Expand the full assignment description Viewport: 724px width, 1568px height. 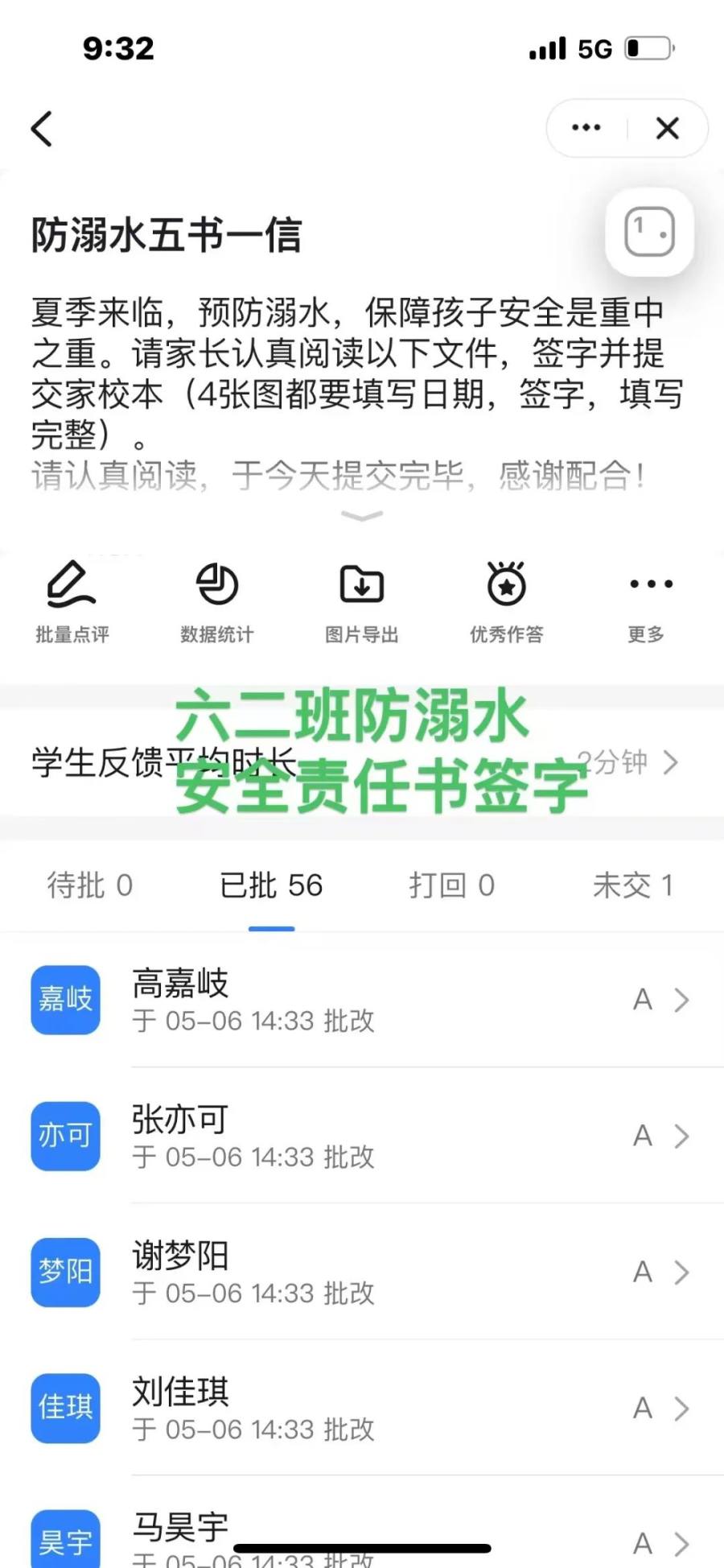pyautogui.click(x=362, y=516)
